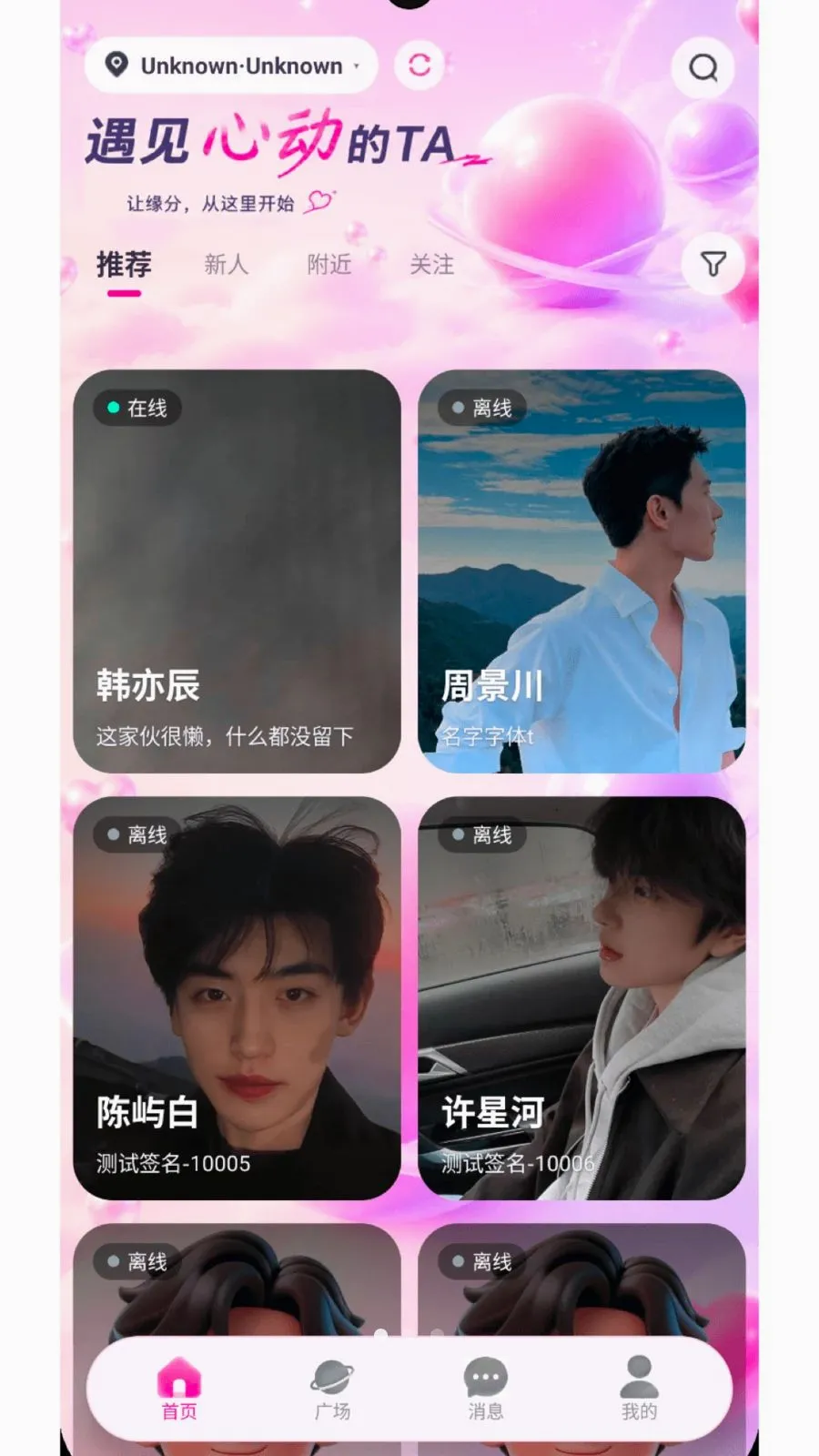Open the filter funnel icon
Viewport: 819px width, 1456px height.
click(x=713, y=264)
